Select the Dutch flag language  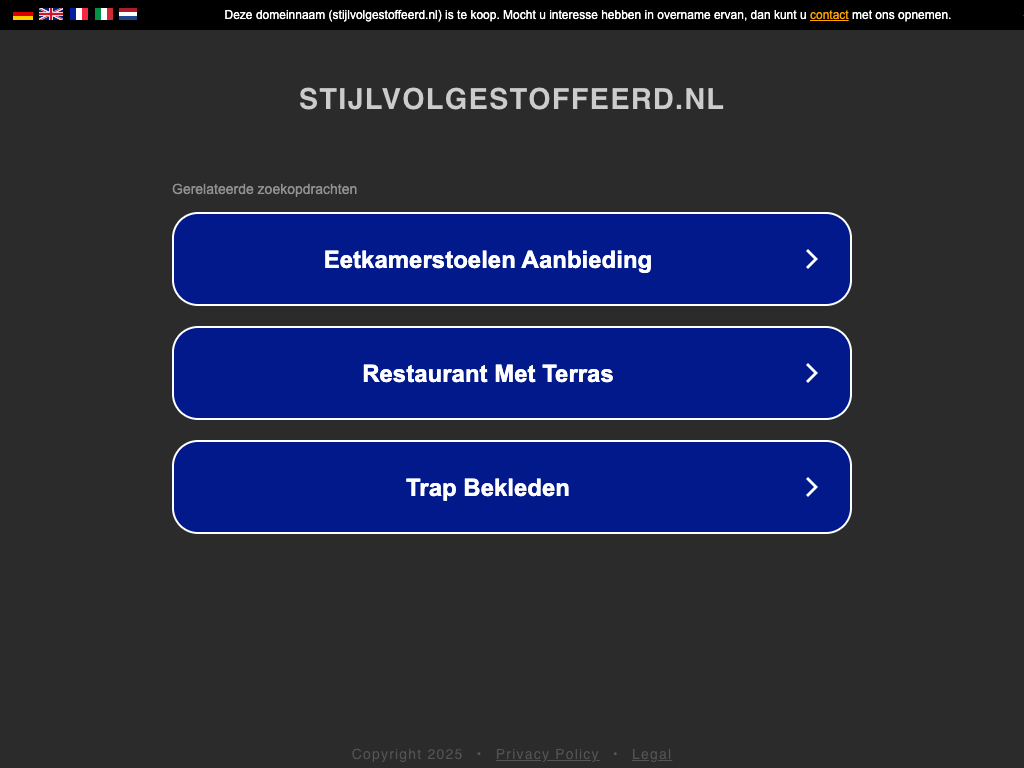128,15
